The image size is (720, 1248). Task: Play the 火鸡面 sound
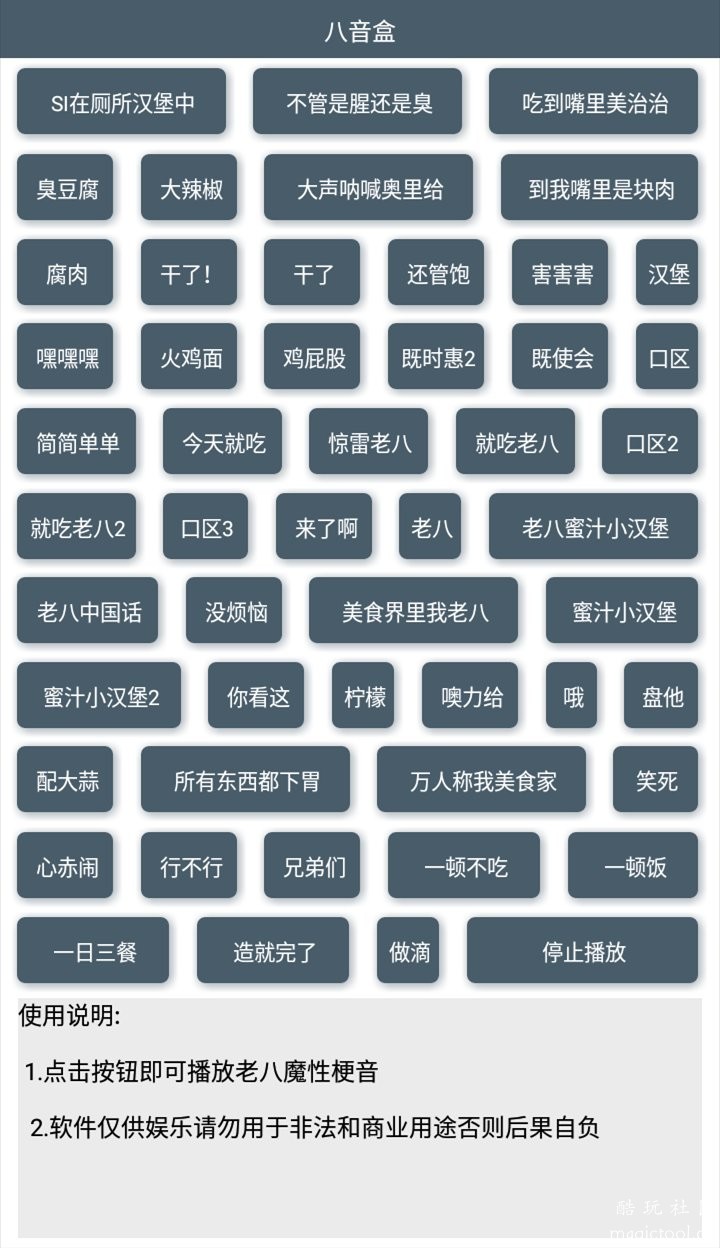pyautogui.click(x=187, y=357)
